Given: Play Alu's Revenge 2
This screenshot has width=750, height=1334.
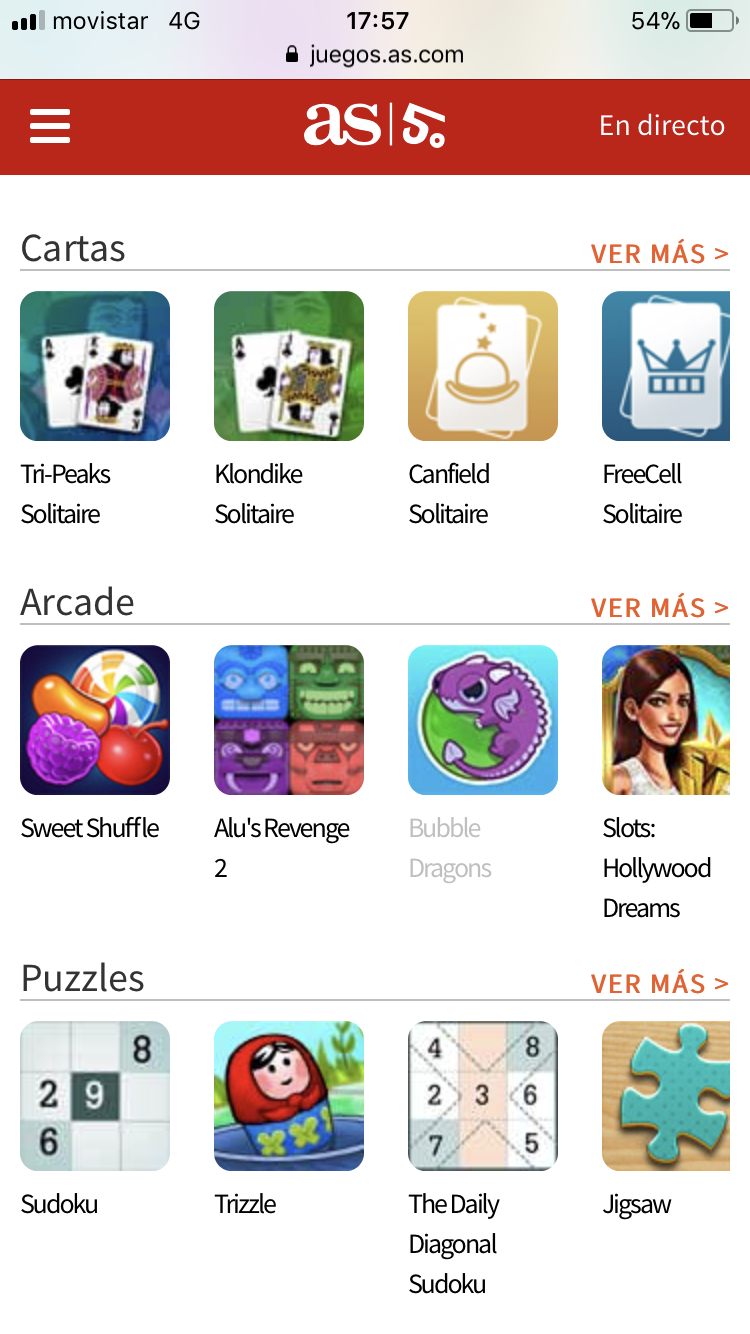Looking at the screenshot, I should (x=289, y=720).
